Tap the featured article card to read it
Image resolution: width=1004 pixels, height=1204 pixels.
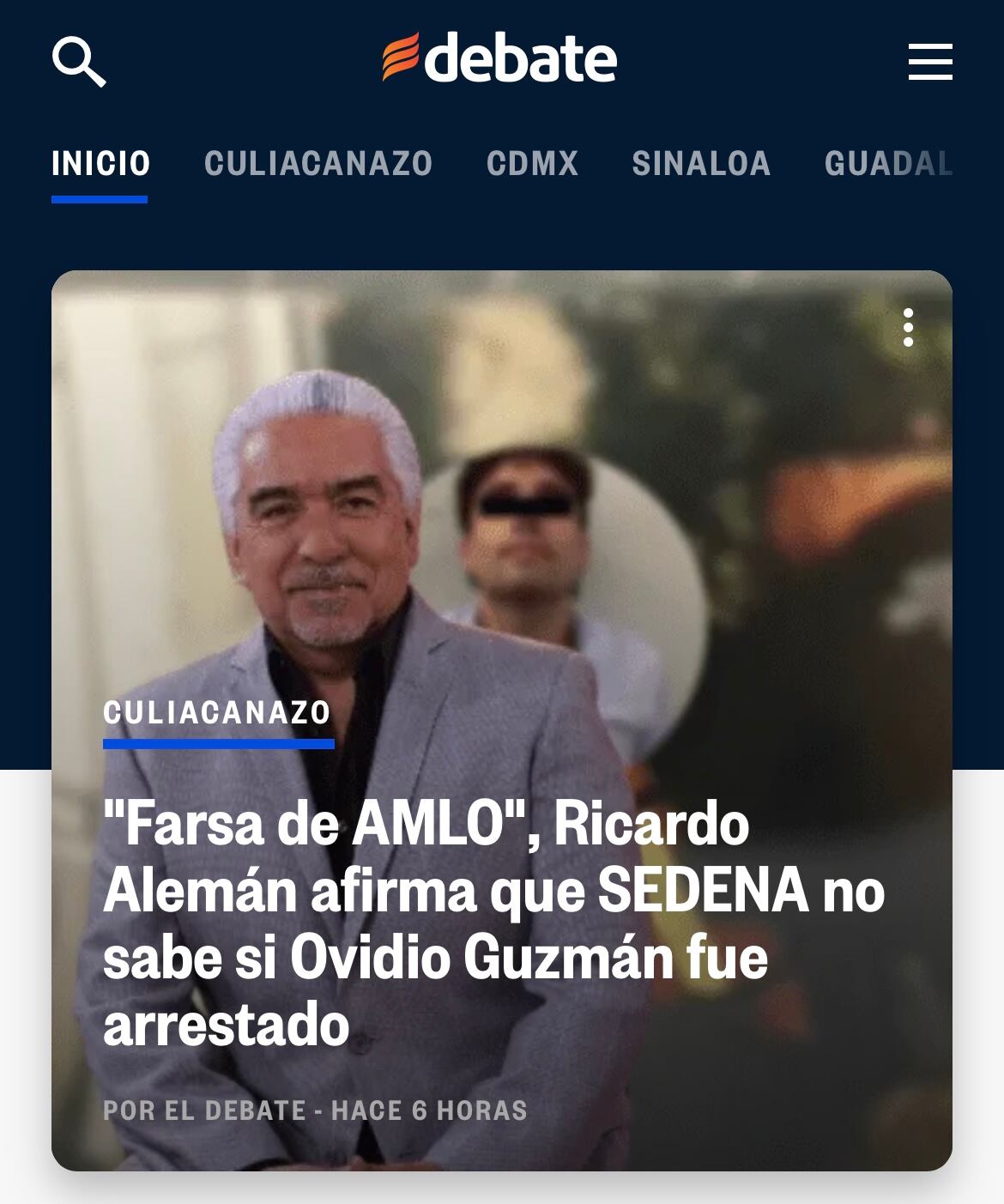[502, 601]
